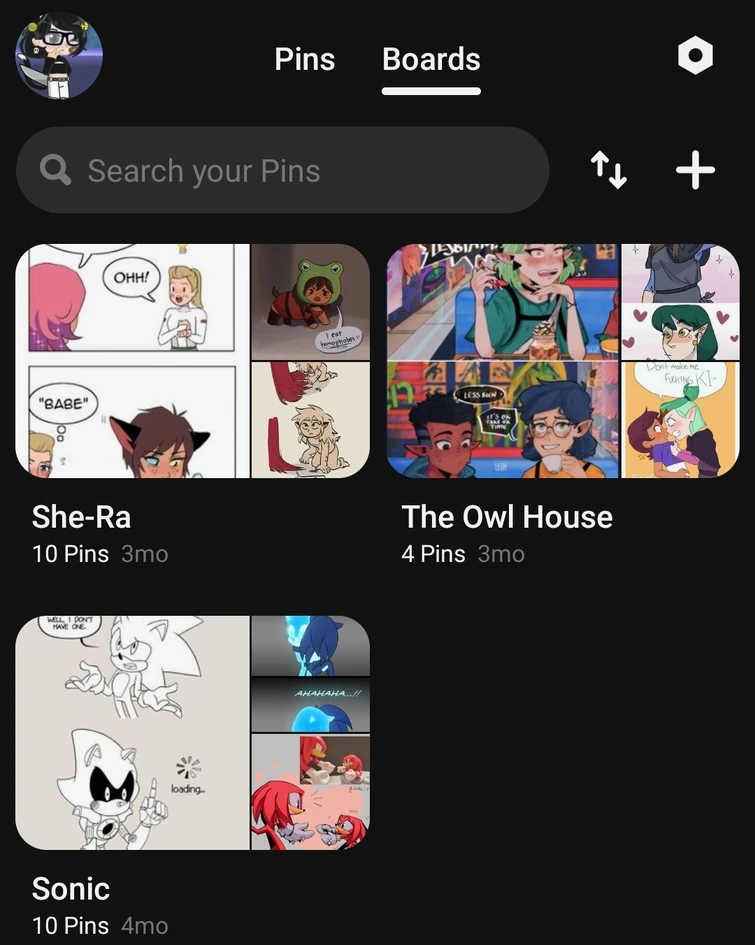Open the "OHH!" comic pin preview
Screen dimensions: 755x945
130,300
